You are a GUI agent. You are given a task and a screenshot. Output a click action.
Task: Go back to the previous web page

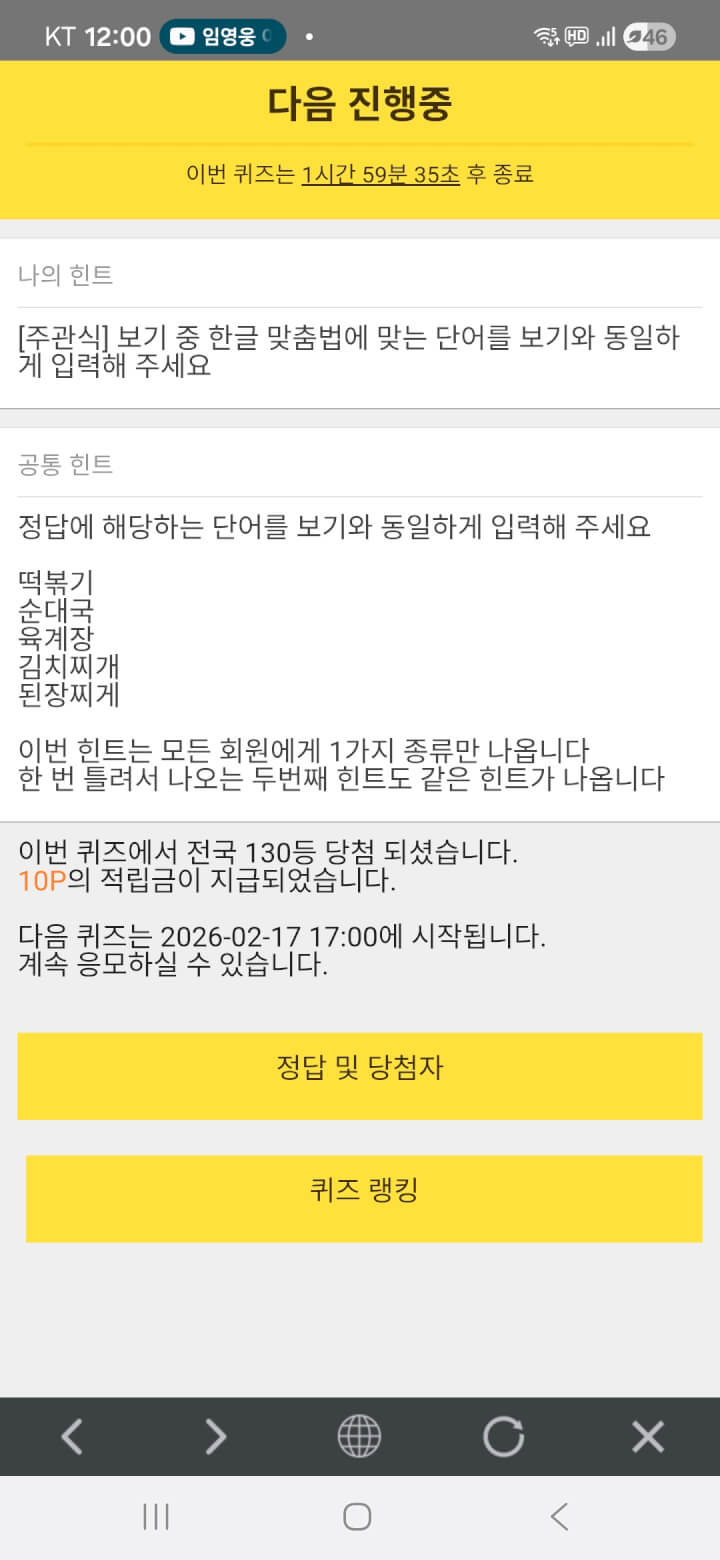click(x=72, y=1437)
